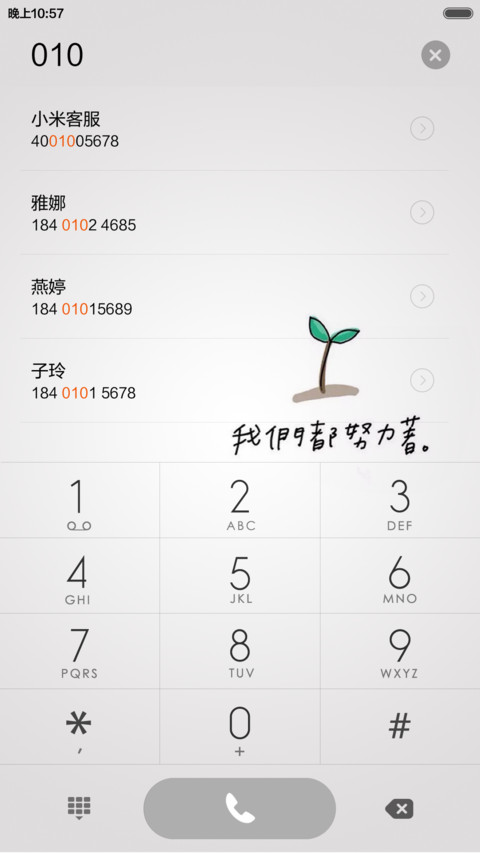Tap the 4 GHI key
The width and height of the screenshot is (480, 853).
coord(79,576)
